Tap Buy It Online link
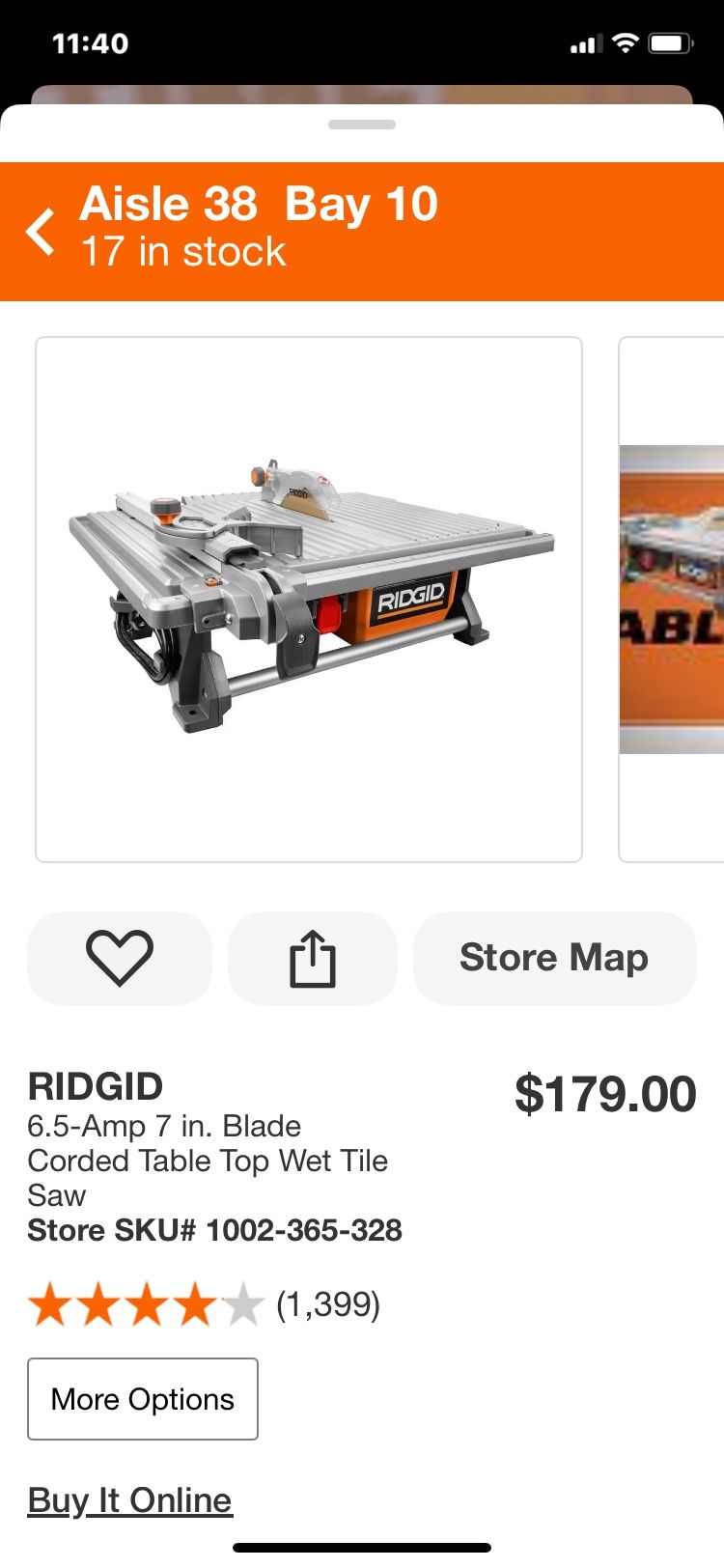 129,1499
